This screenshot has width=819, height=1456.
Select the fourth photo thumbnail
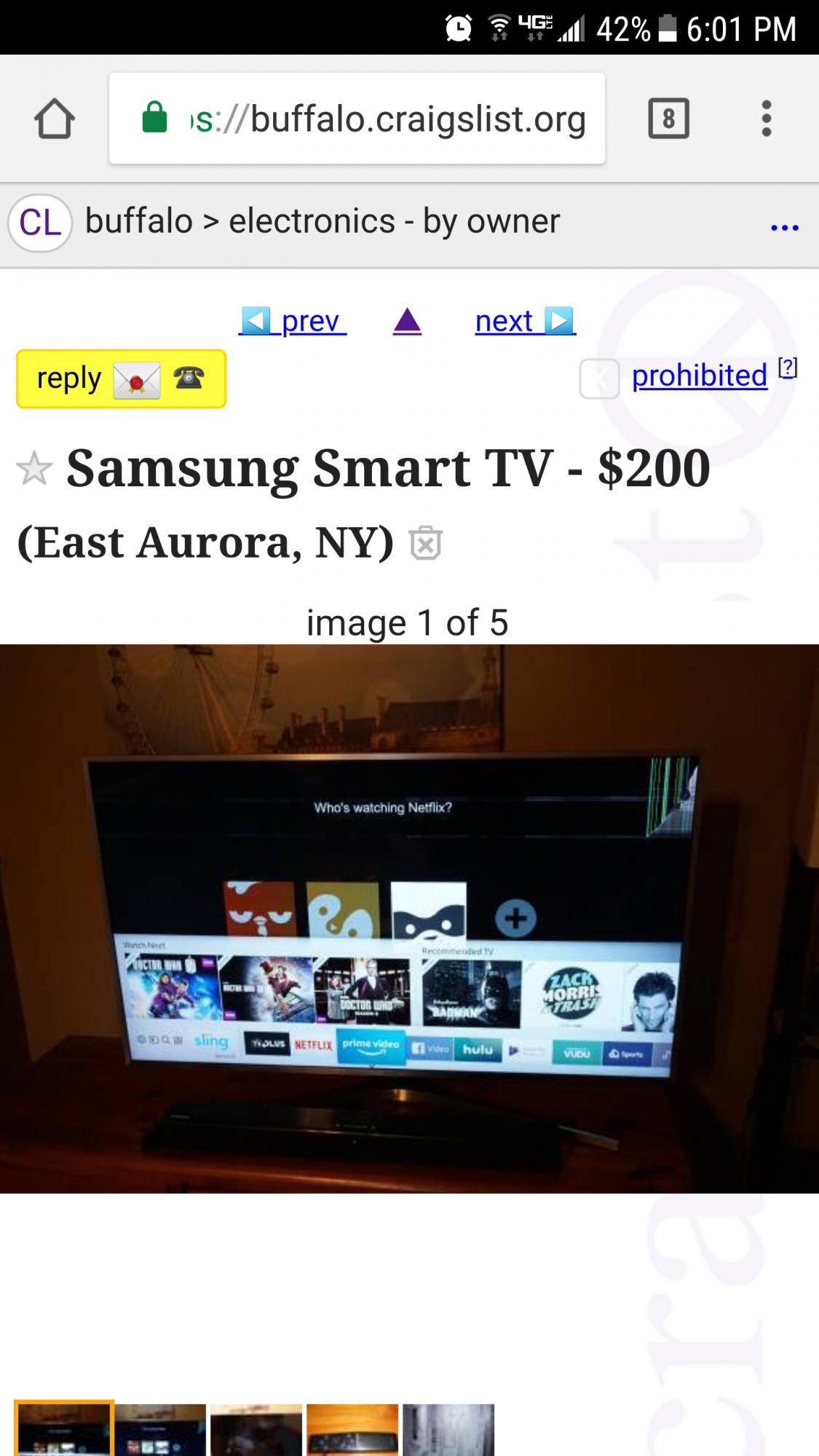(x=352, y=1430)
